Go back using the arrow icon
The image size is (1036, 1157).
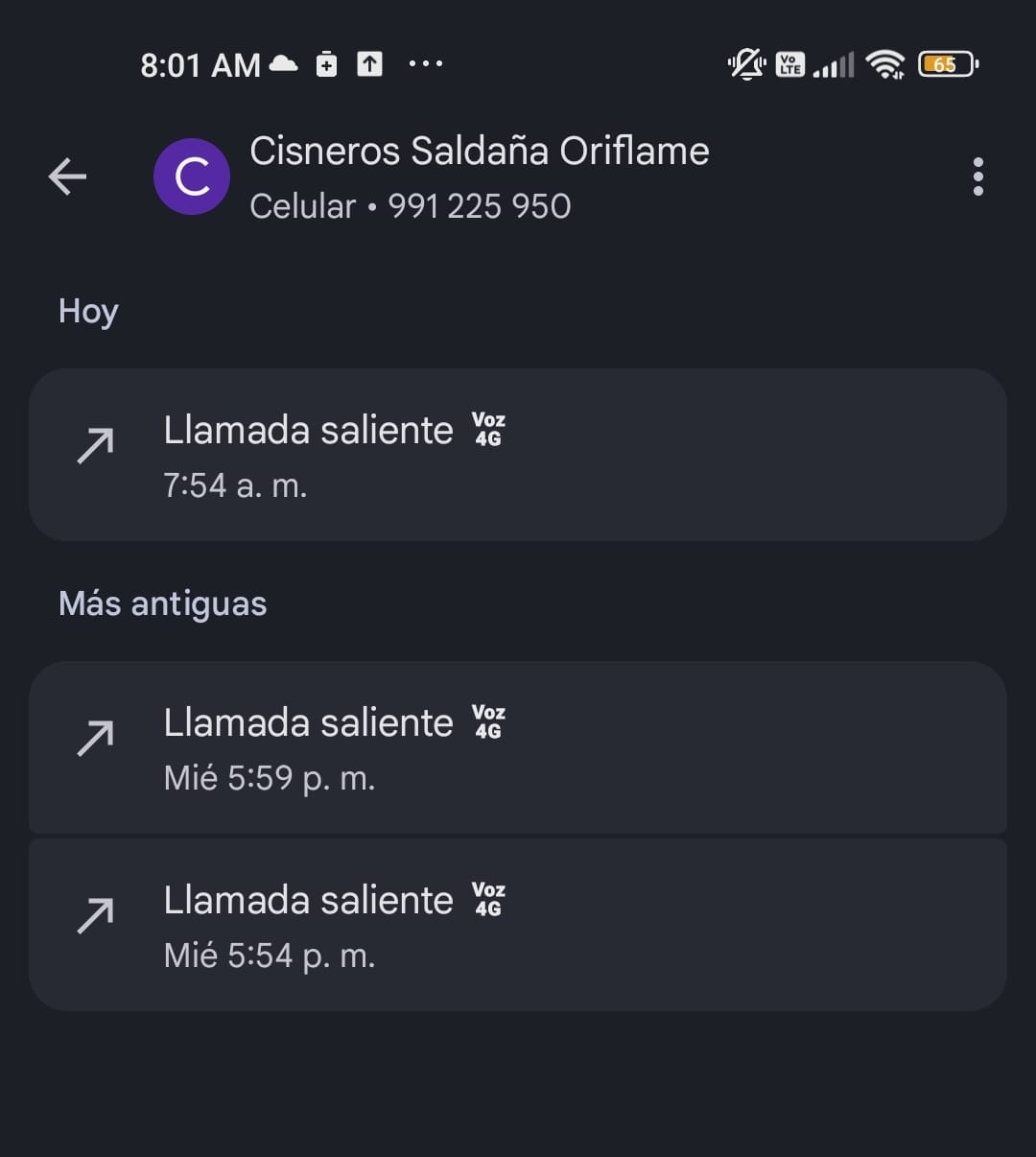tap(67, 177)
